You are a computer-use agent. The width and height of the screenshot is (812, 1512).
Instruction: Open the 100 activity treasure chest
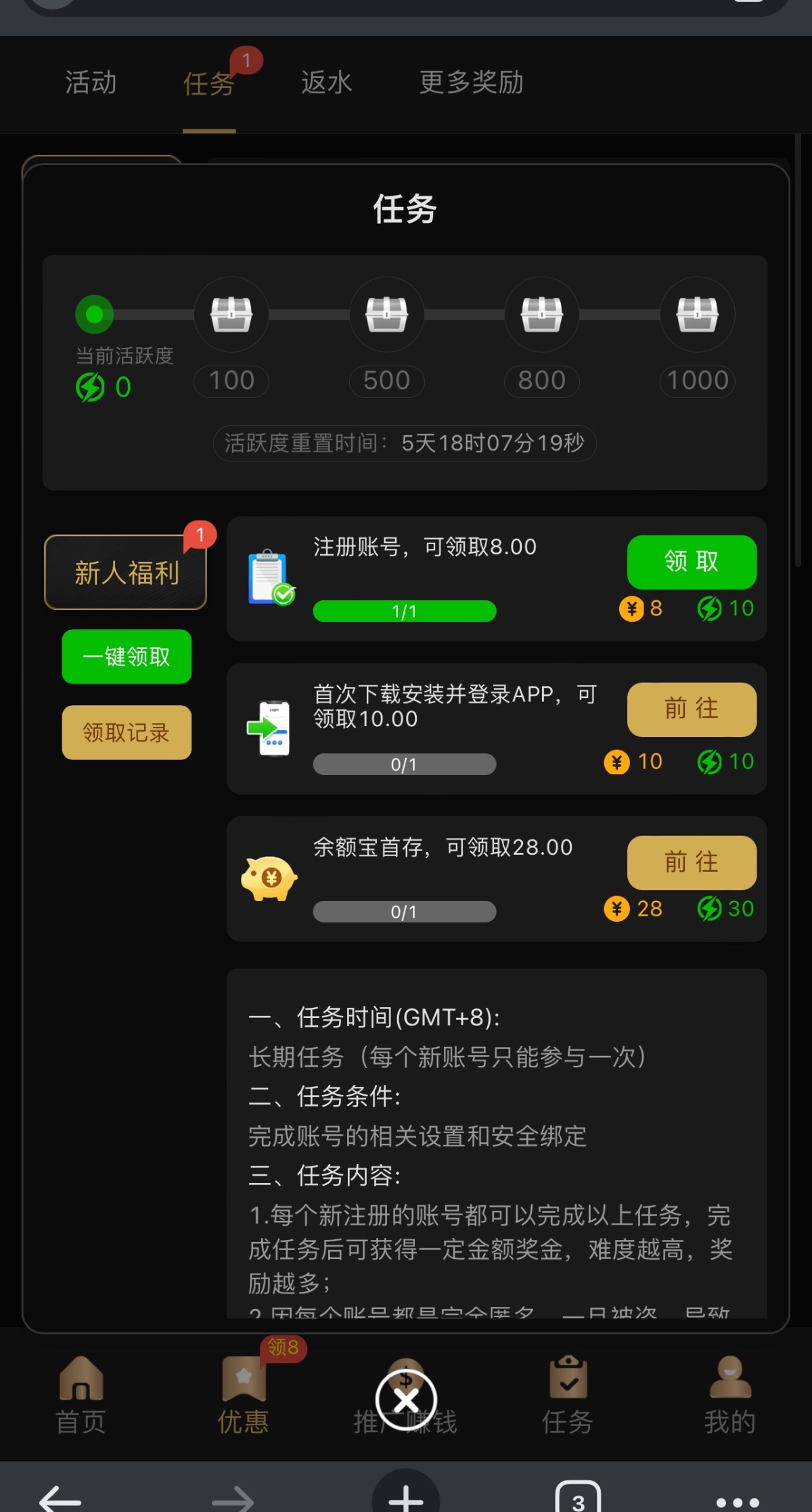[231, 315]
